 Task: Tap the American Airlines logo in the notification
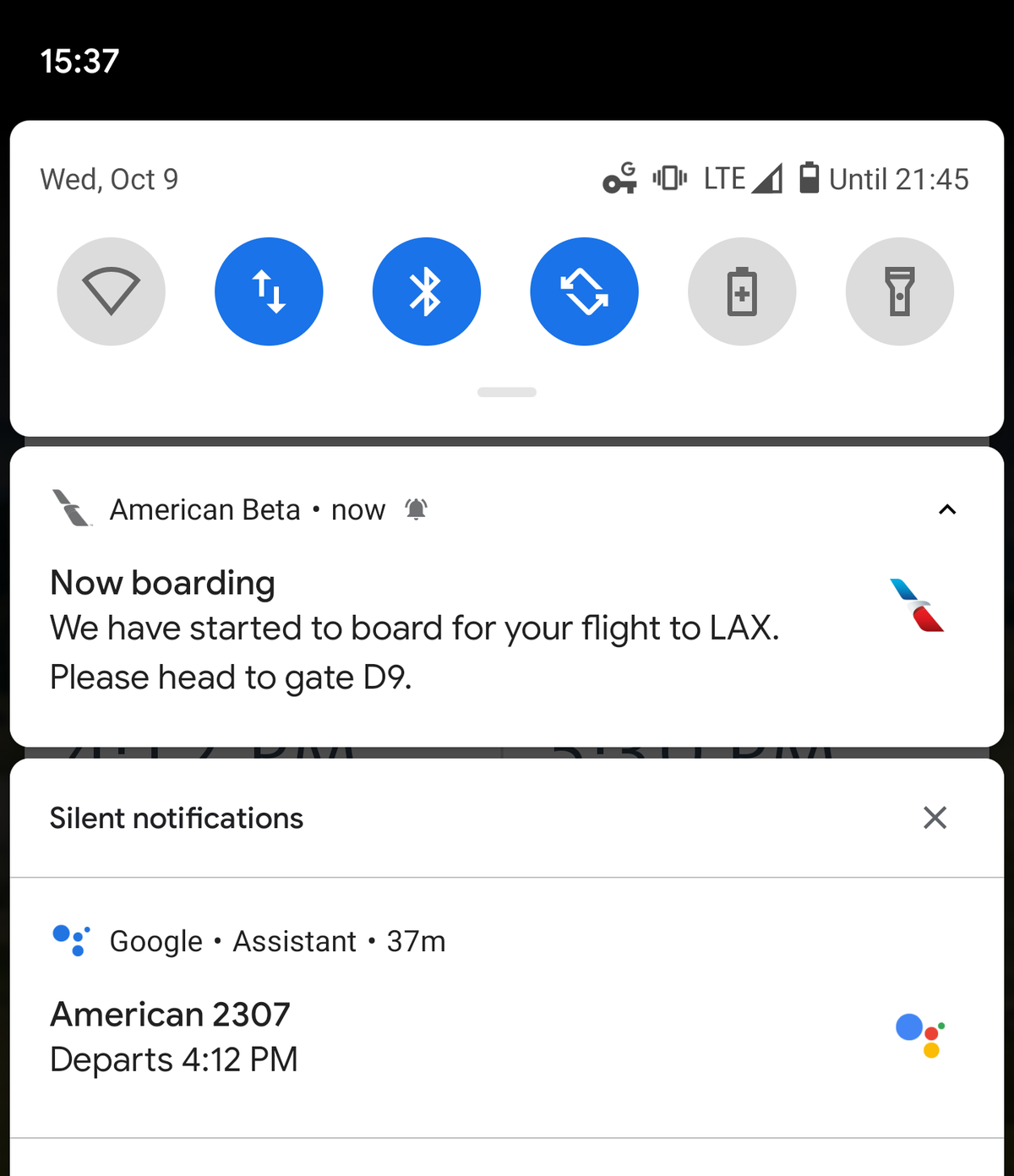917,603
